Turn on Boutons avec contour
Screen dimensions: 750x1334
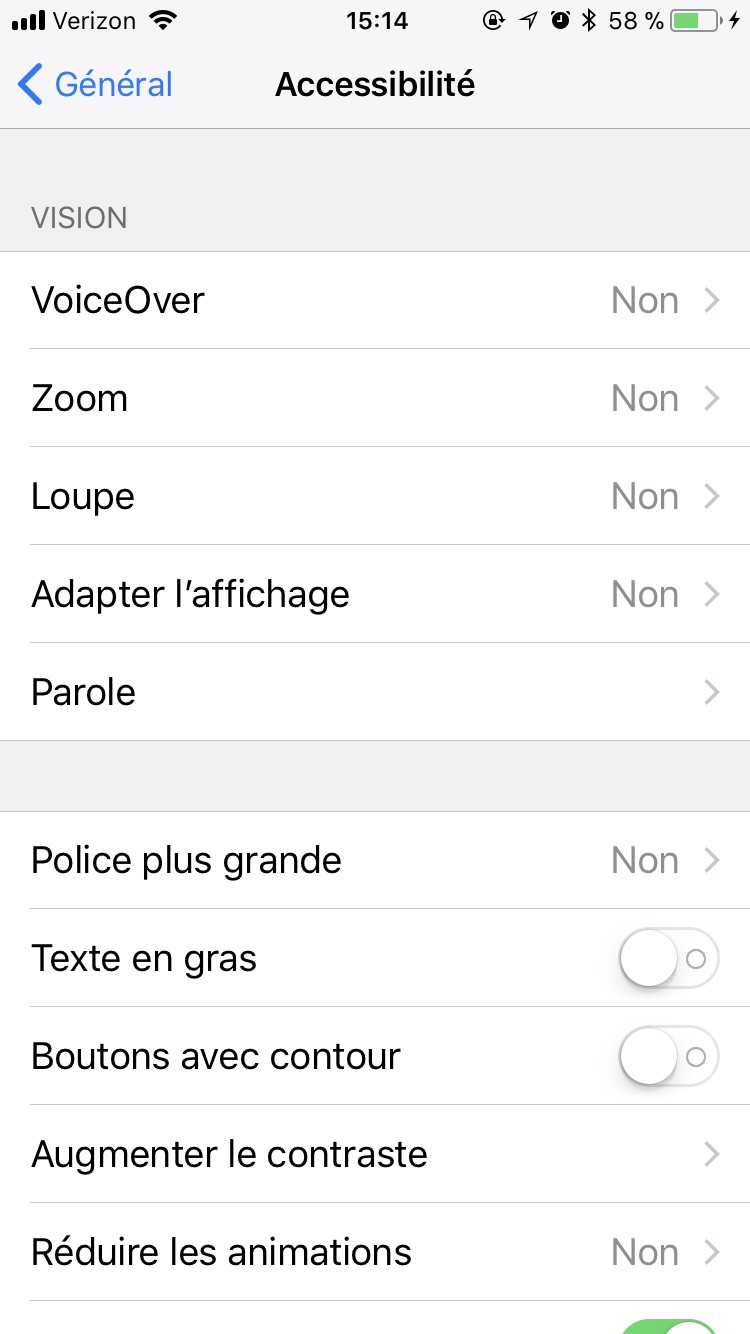tap(668, 1057)
